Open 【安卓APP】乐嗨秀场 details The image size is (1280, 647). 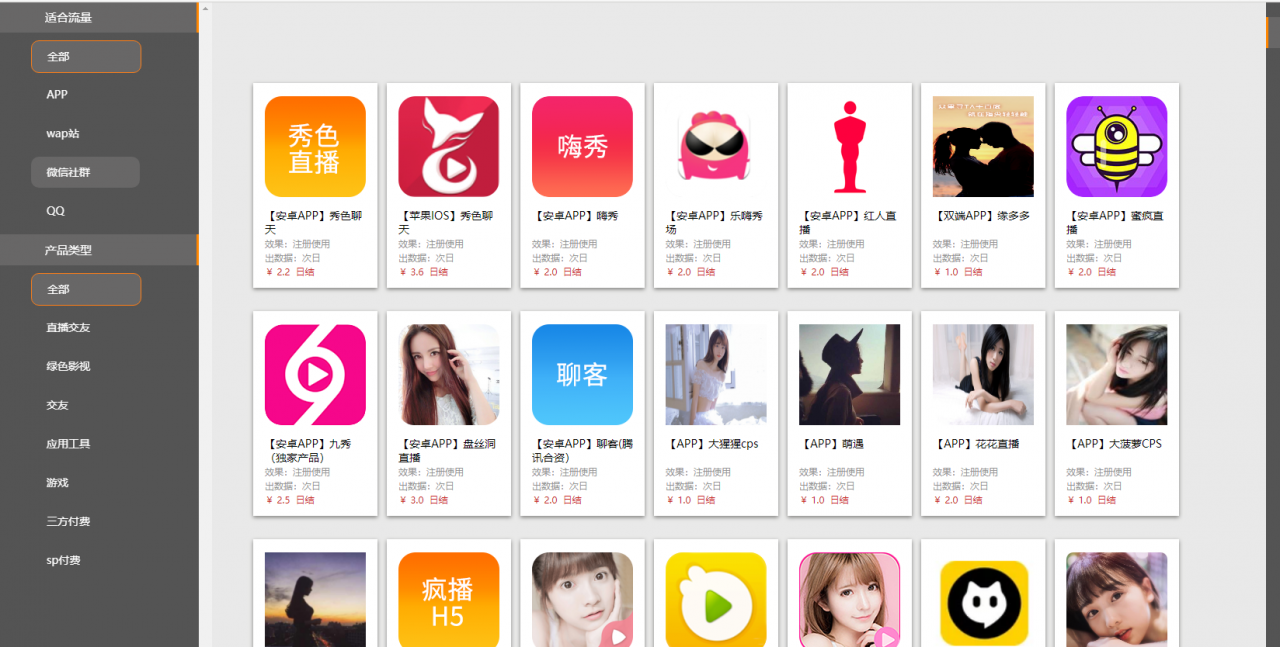coord(716,185)
